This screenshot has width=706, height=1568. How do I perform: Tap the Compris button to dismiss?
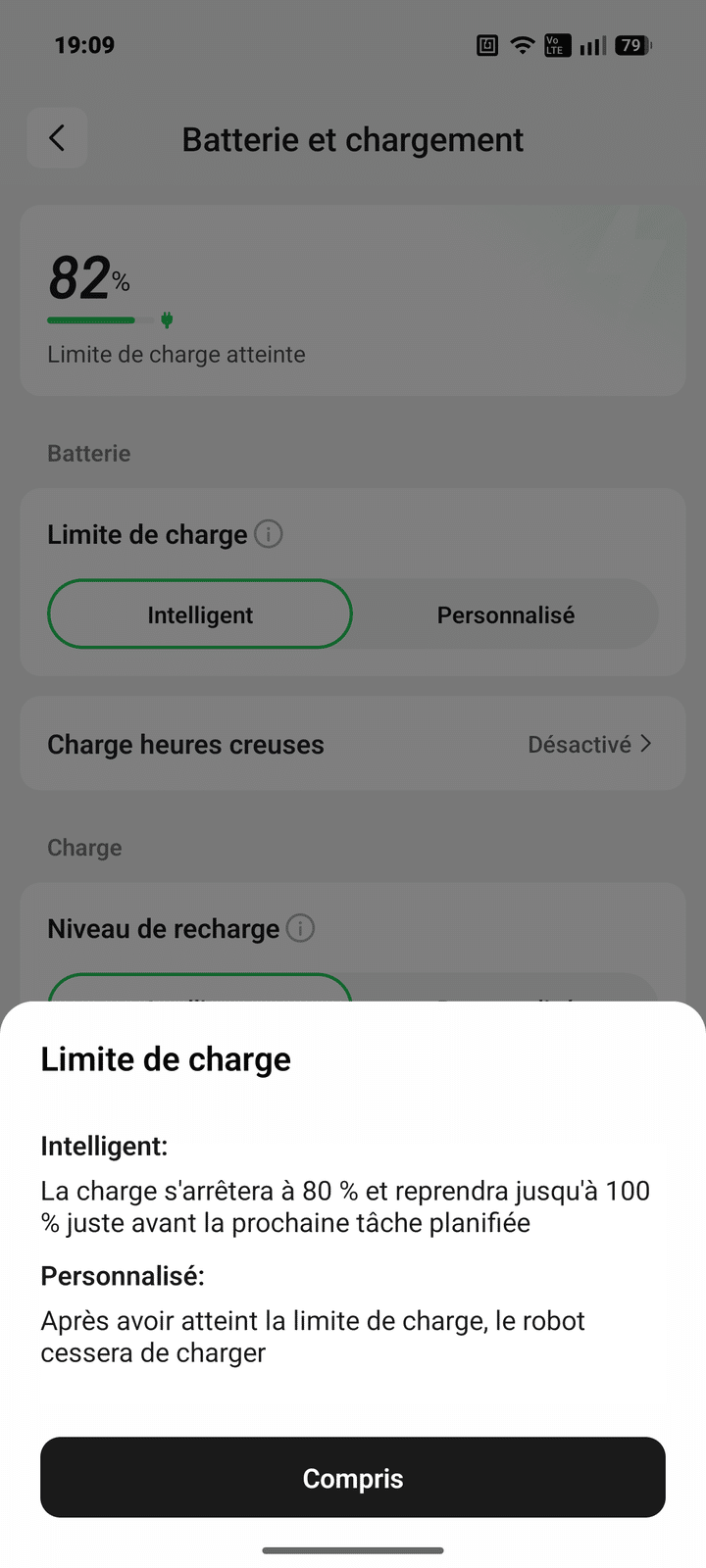pos(353,1477)
